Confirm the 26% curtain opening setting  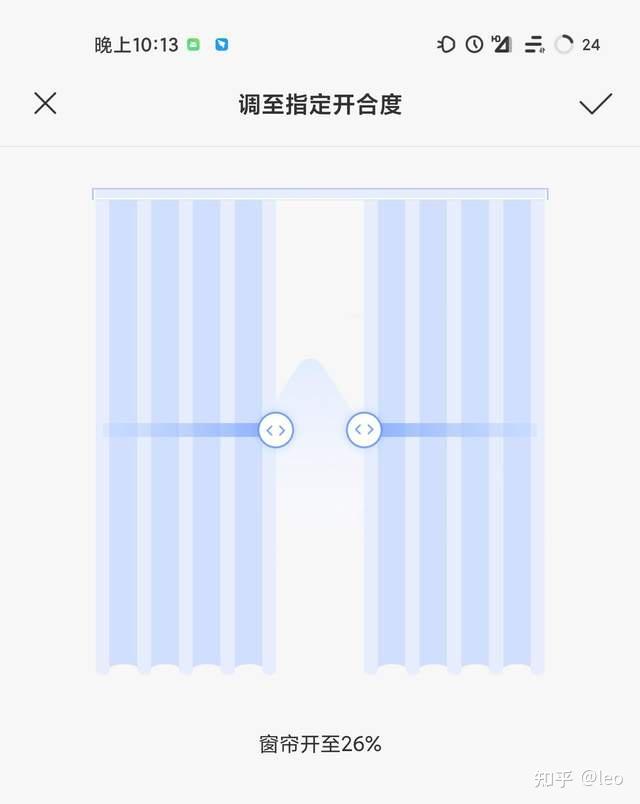[595, 103]
